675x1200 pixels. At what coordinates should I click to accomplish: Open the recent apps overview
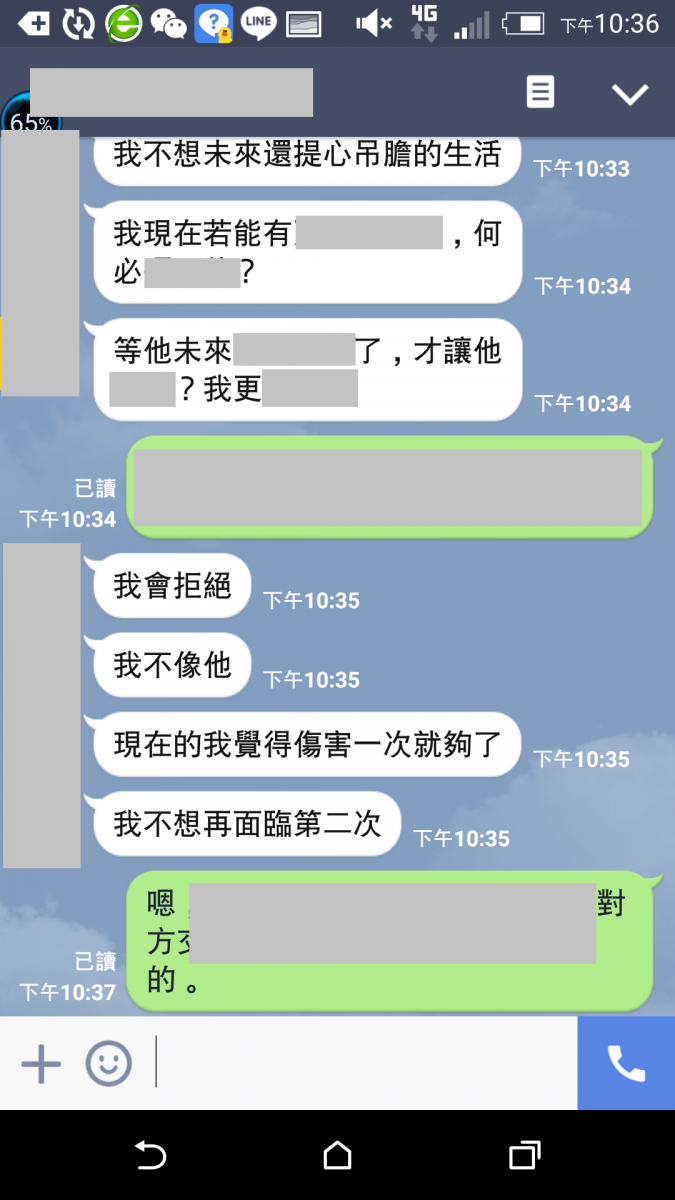point(524,1156)
